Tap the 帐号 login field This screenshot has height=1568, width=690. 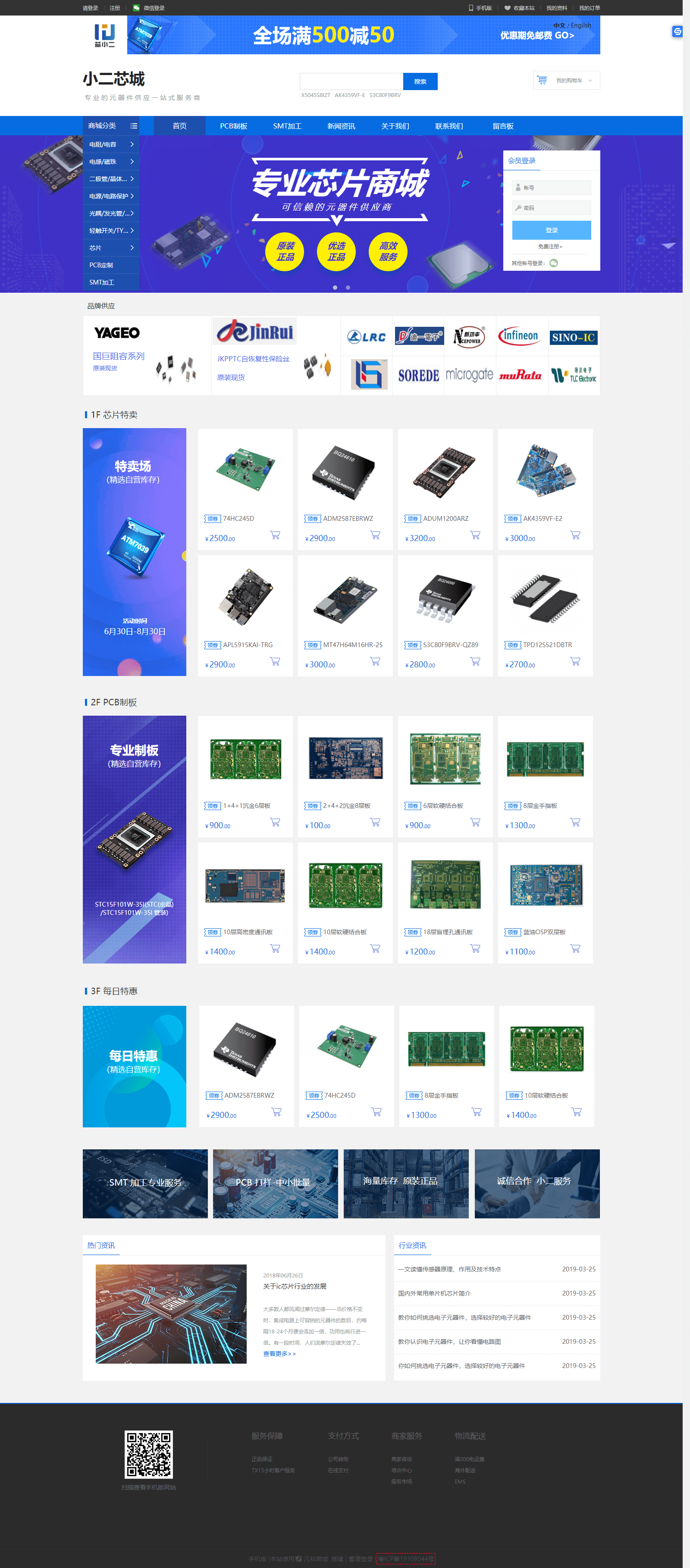pyautogui.click(x=552, y=188)
